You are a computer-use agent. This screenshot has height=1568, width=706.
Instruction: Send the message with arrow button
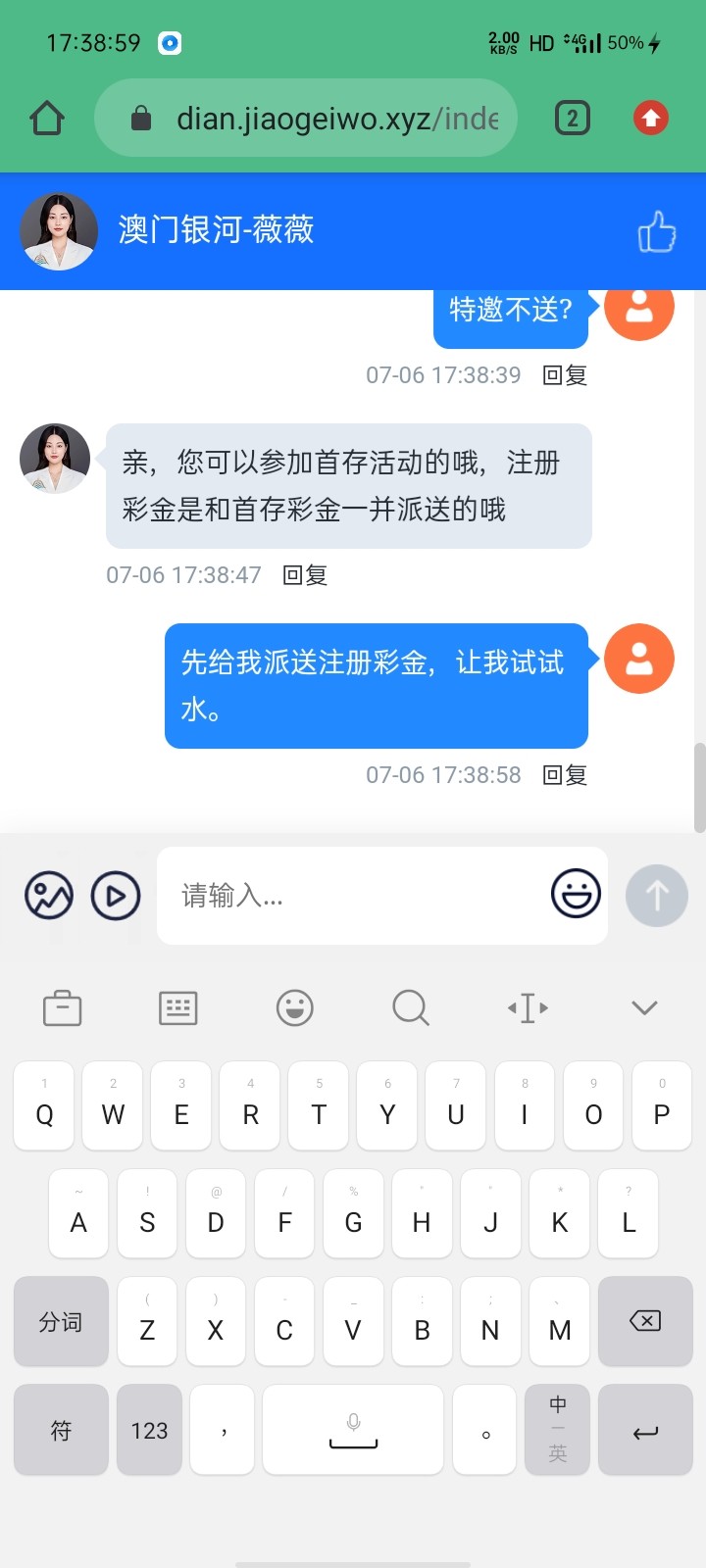pos(656,895)
